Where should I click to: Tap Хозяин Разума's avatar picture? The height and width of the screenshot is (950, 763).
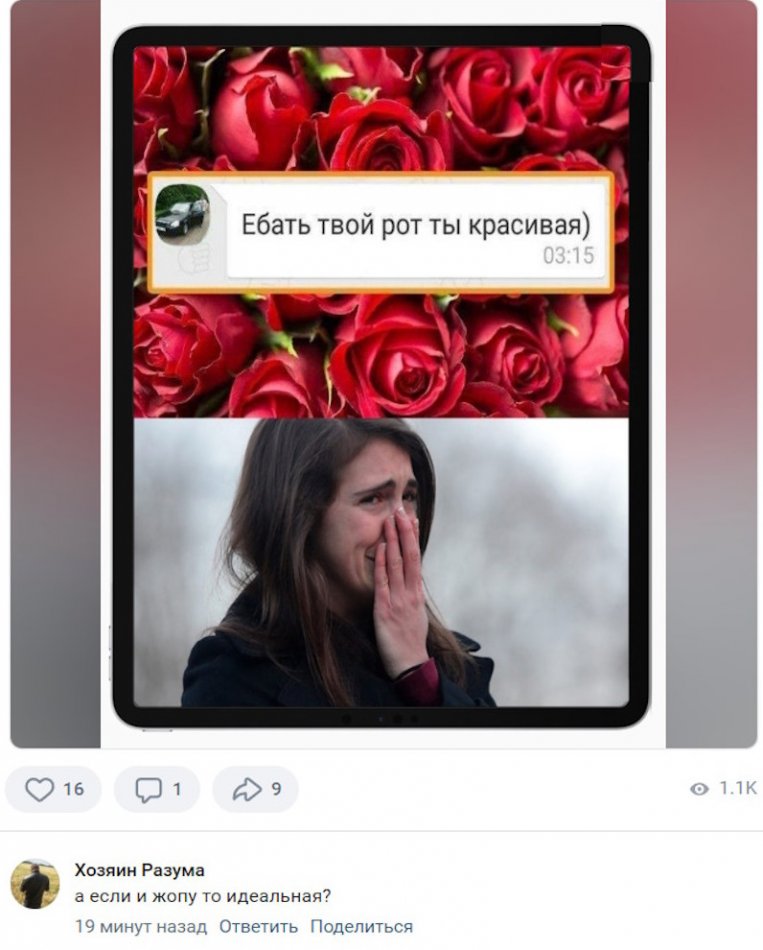point(35,884)
